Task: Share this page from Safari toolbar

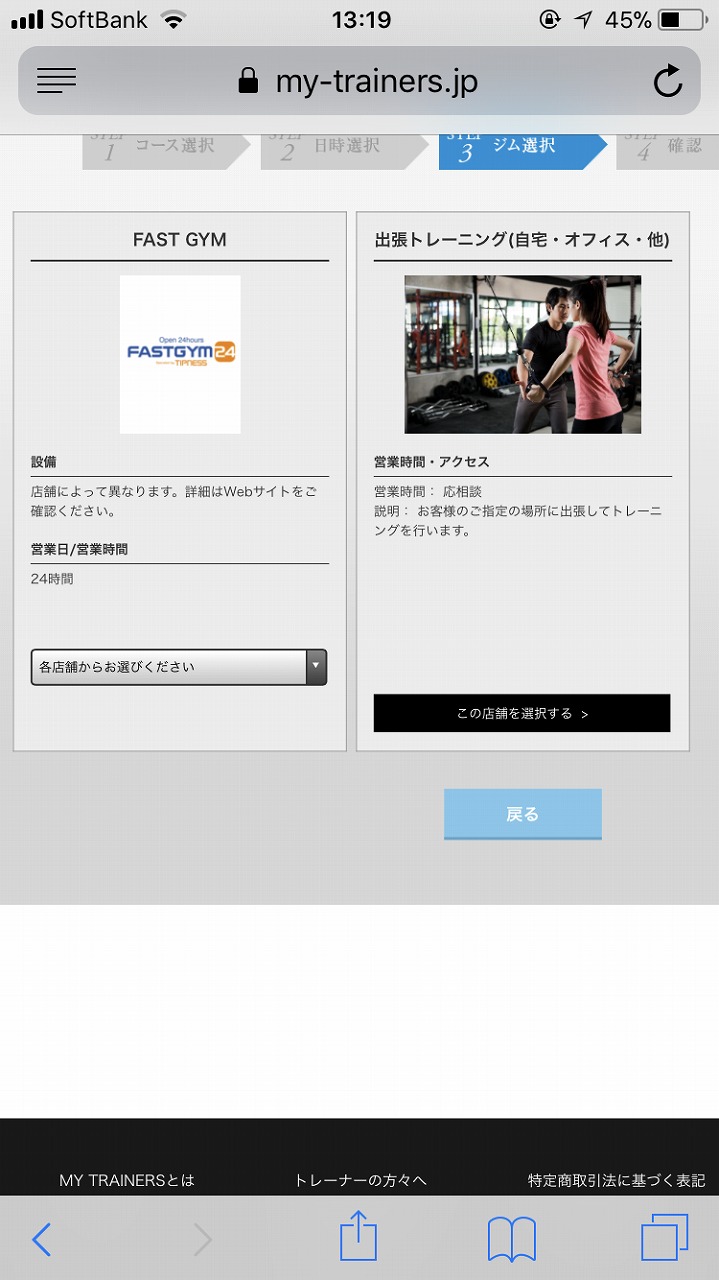Action: pyautogui.click(x=358, y=1240)
